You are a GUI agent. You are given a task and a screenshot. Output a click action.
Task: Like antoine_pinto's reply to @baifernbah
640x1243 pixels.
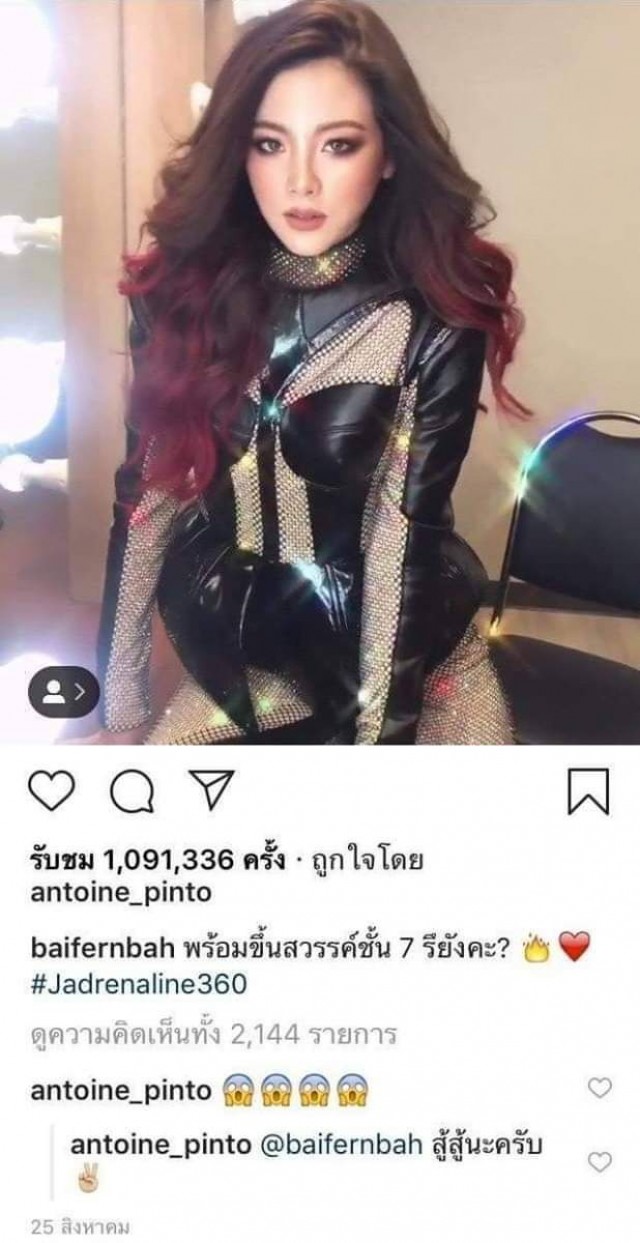pyautogui.click(x=597, y=1161)
